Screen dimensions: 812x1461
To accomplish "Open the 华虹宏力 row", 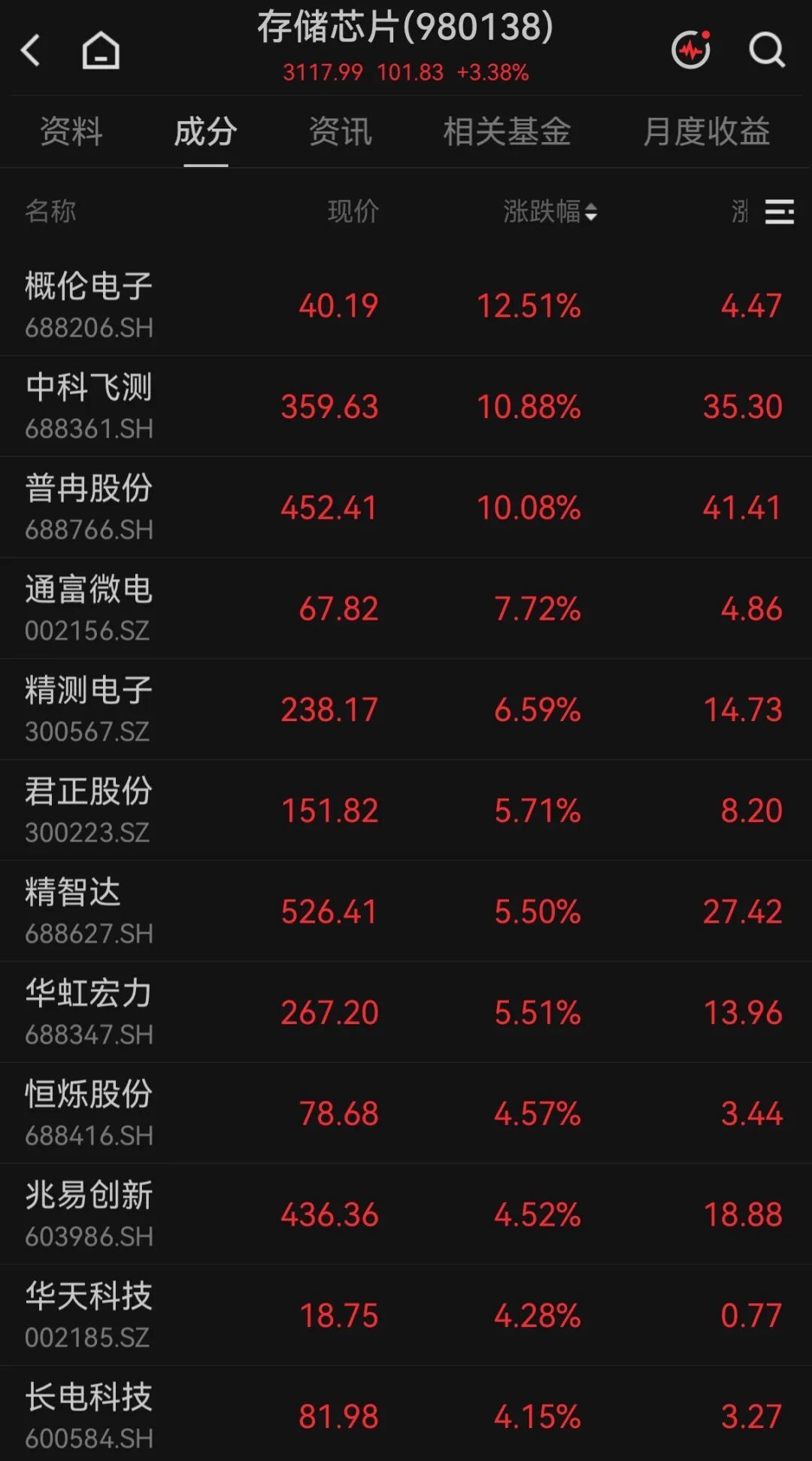I will (x=406, y=1012).
